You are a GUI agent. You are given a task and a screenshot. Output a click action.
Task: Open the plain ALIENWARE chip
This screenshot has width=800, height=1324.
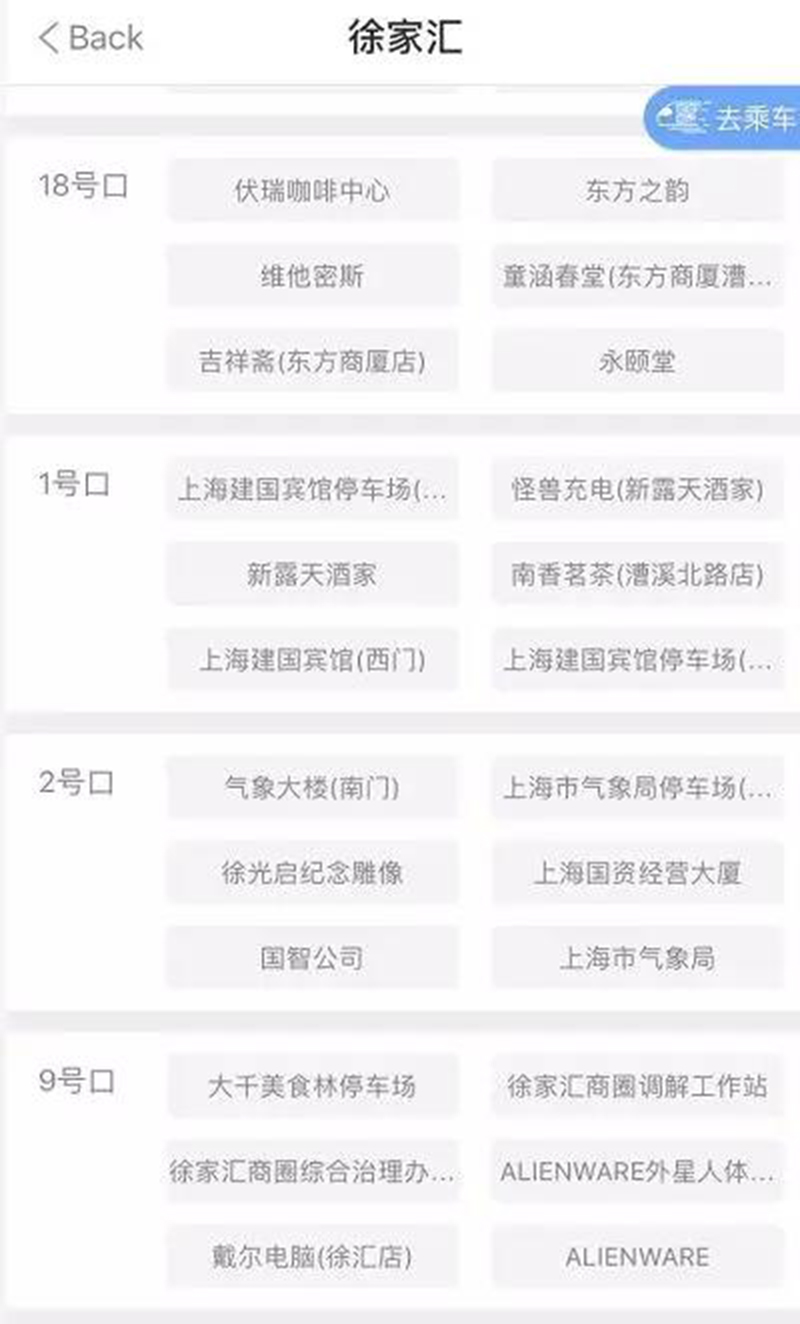point(637,1256)
